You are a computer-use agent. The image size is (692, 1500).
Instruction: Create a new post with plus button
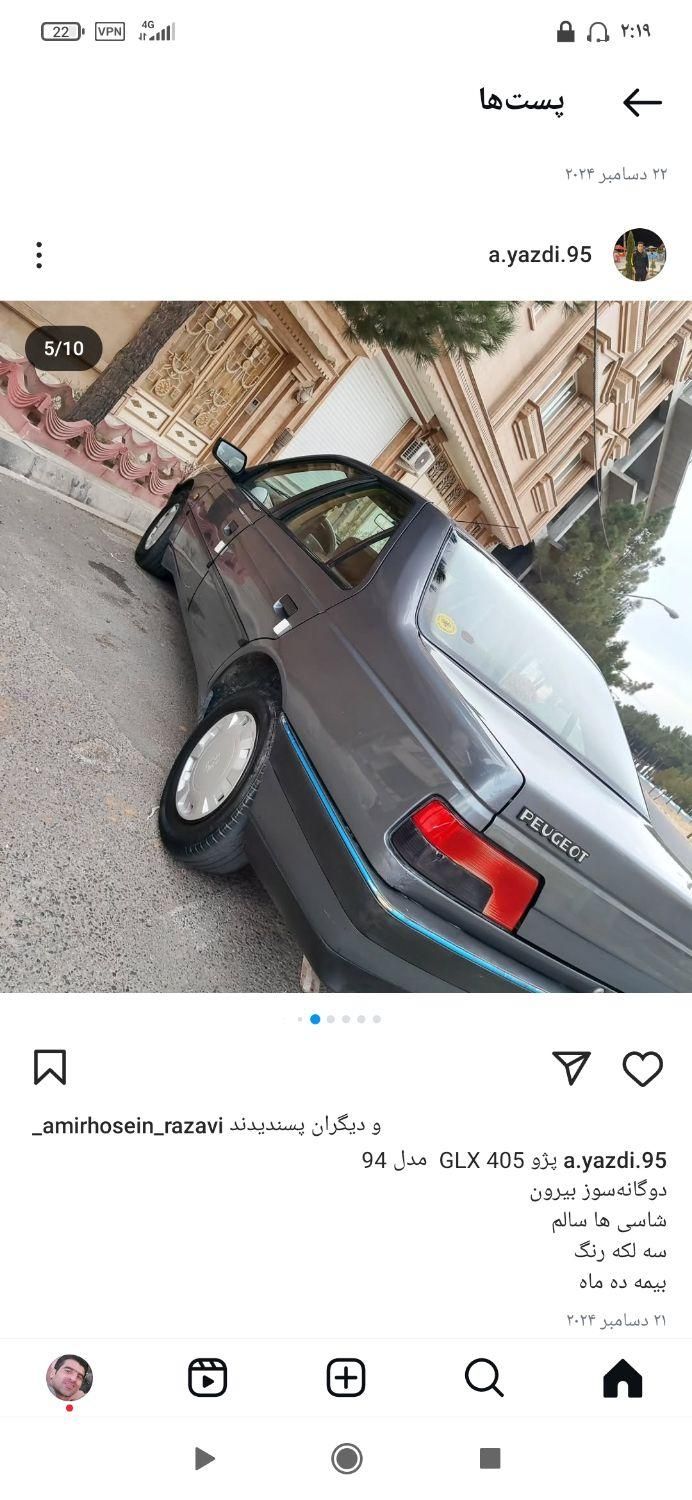point(346,1378)
